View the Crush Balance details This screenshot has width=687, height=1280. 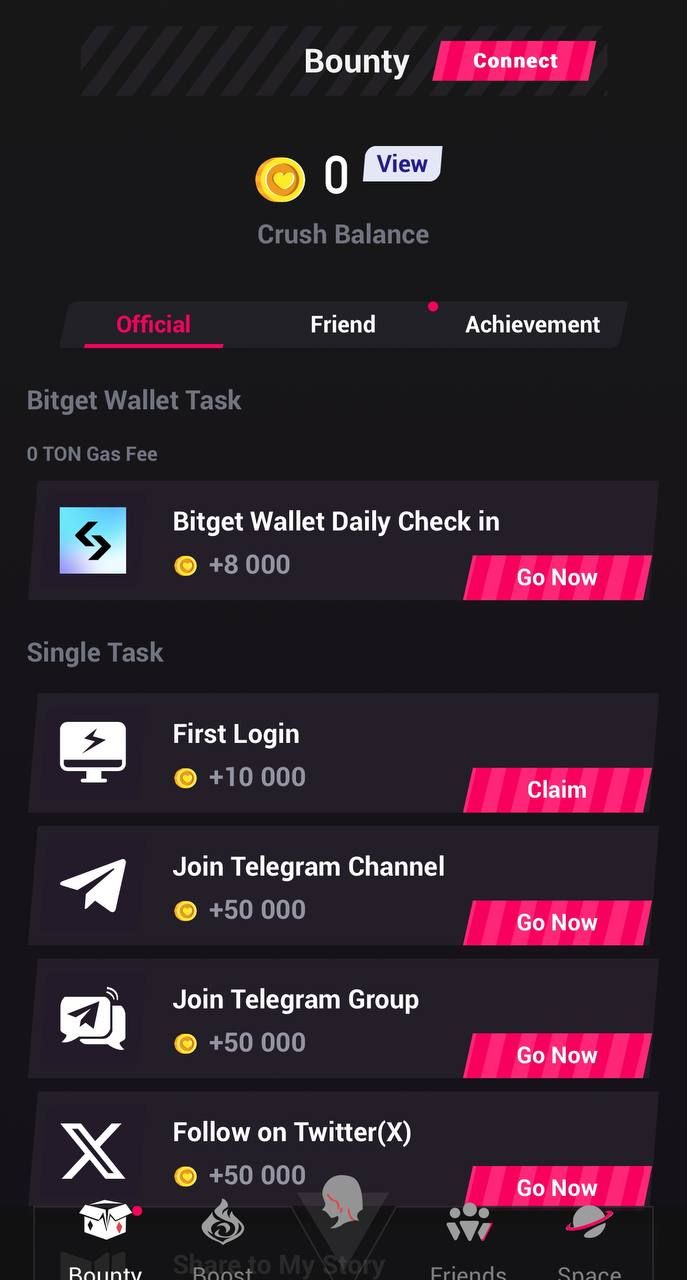pos(402,164)
